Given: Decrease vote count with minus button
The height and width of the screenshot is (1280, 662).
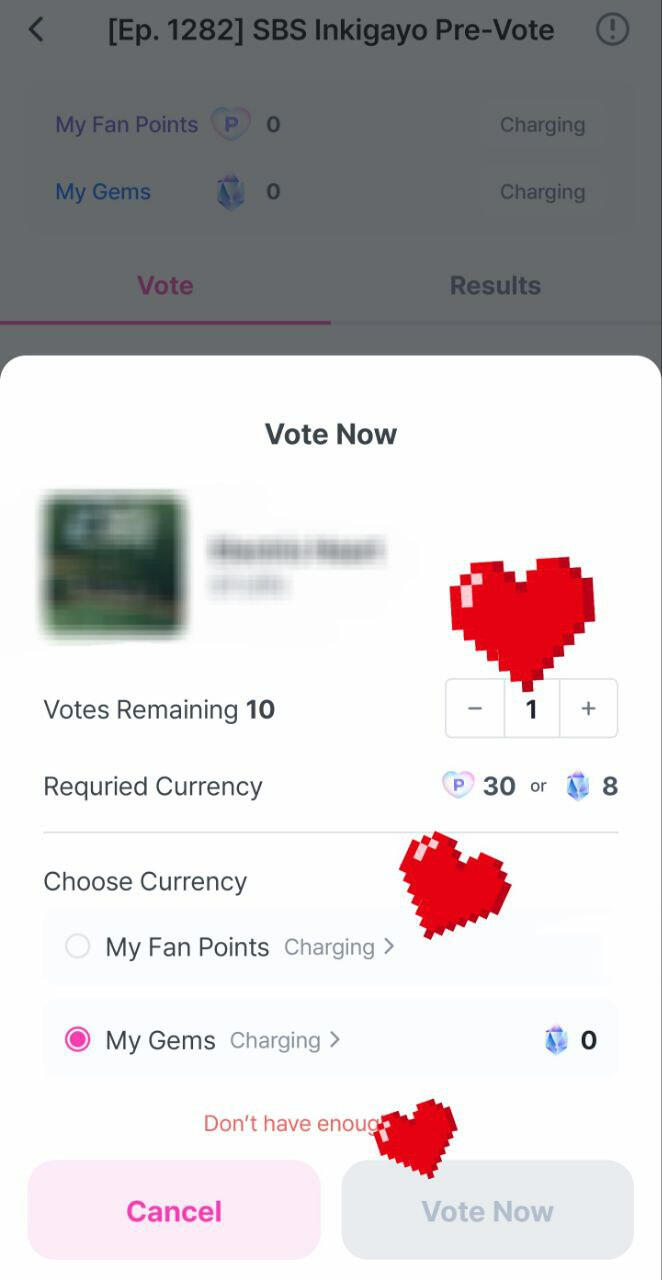Looking at the screenshot, I should point(475,709).
